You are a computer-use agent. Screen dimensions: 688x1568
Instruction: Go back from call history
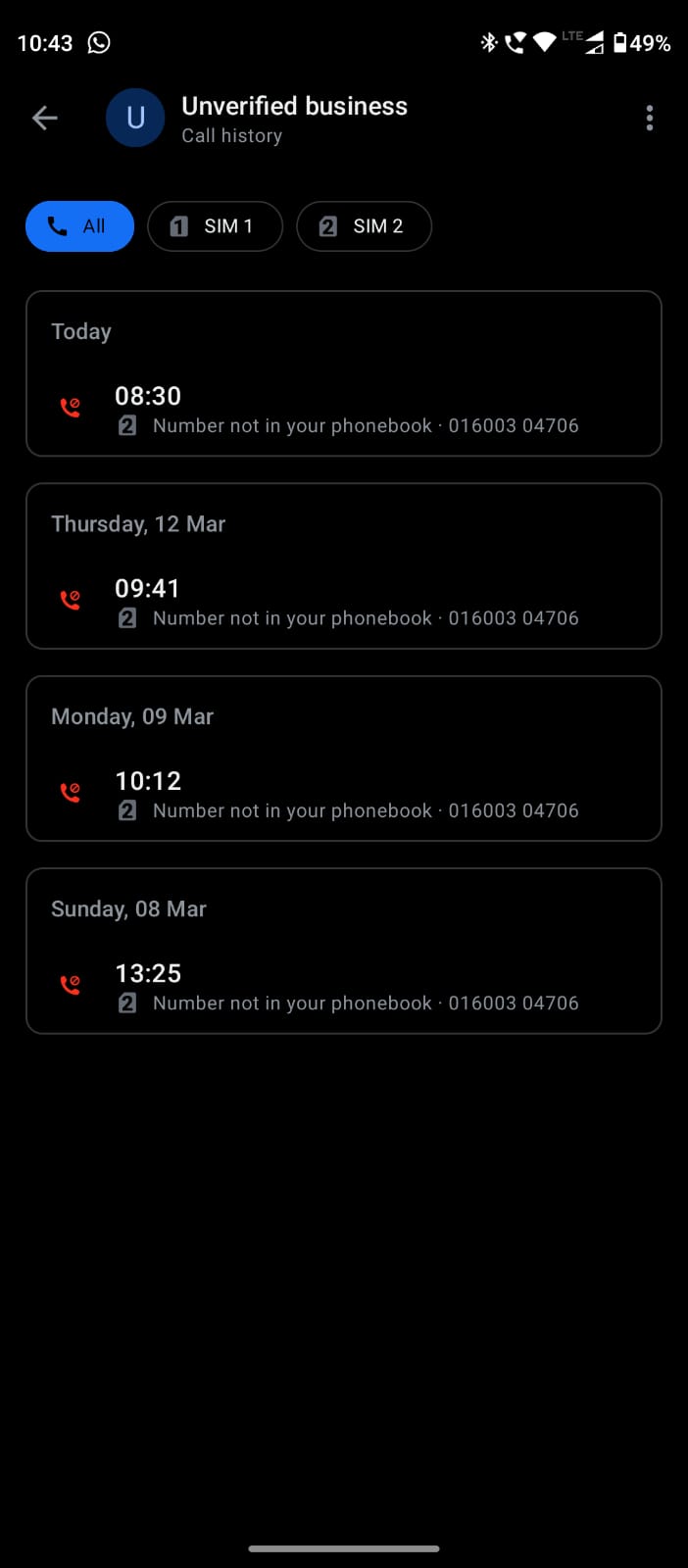[x=45, y=119]
